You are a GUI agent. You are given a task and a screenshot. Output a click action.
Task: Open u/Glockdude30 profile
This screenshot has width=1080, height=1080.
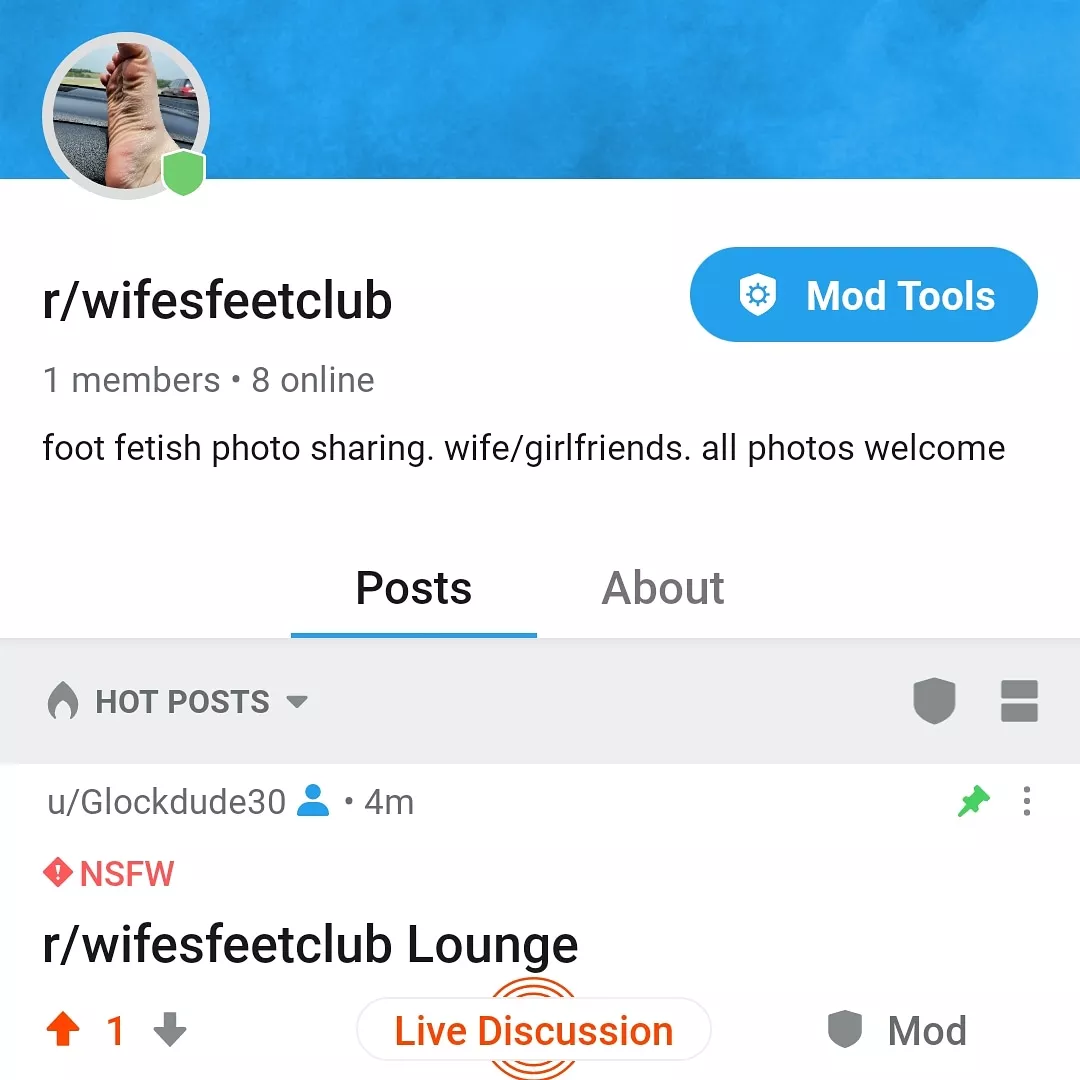point(166,802)
